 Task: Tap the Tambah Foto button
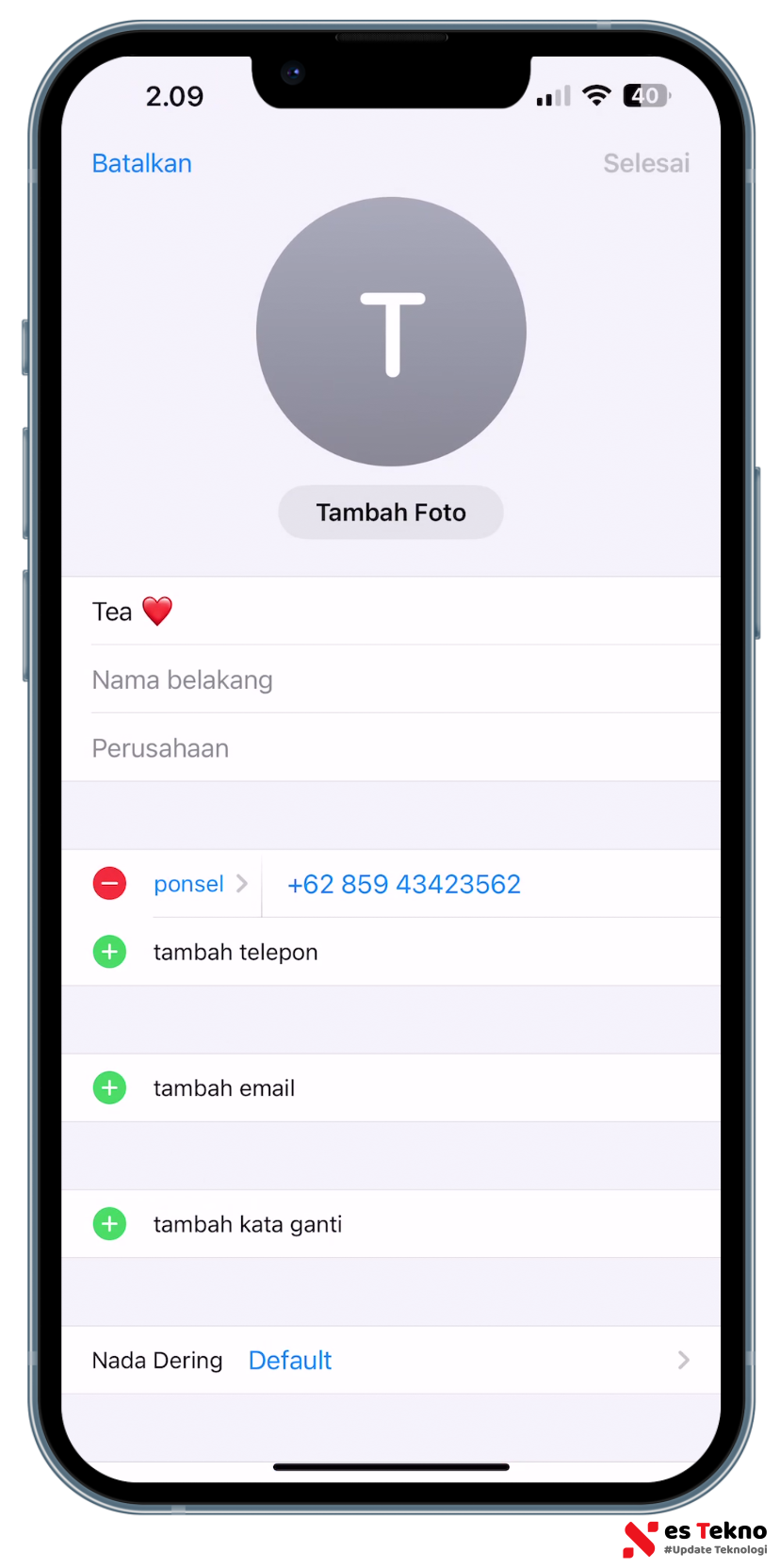coord(391,513)
